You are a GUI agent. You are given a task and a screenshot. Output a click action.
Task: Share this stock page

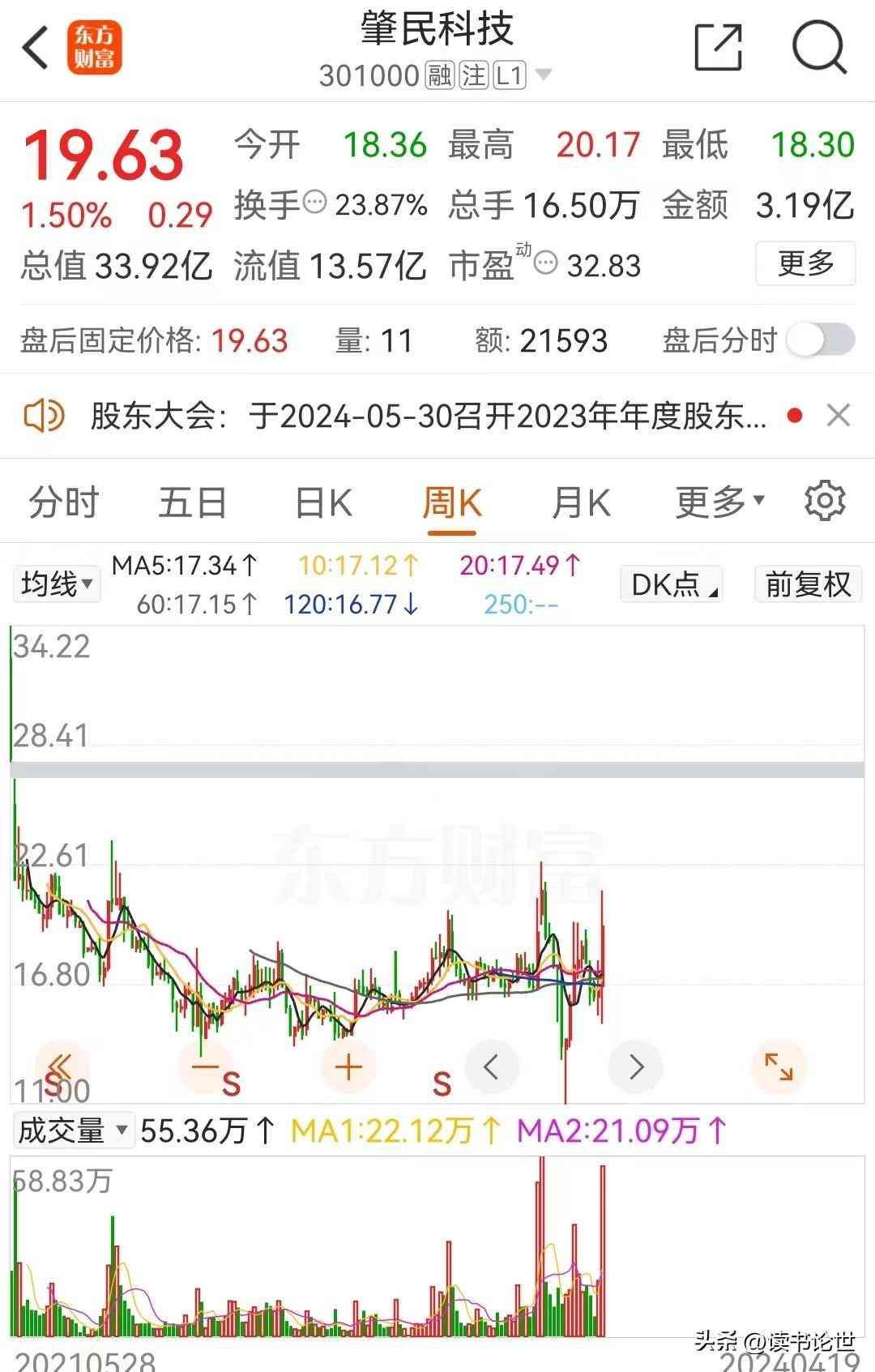[x=719, y=48]
